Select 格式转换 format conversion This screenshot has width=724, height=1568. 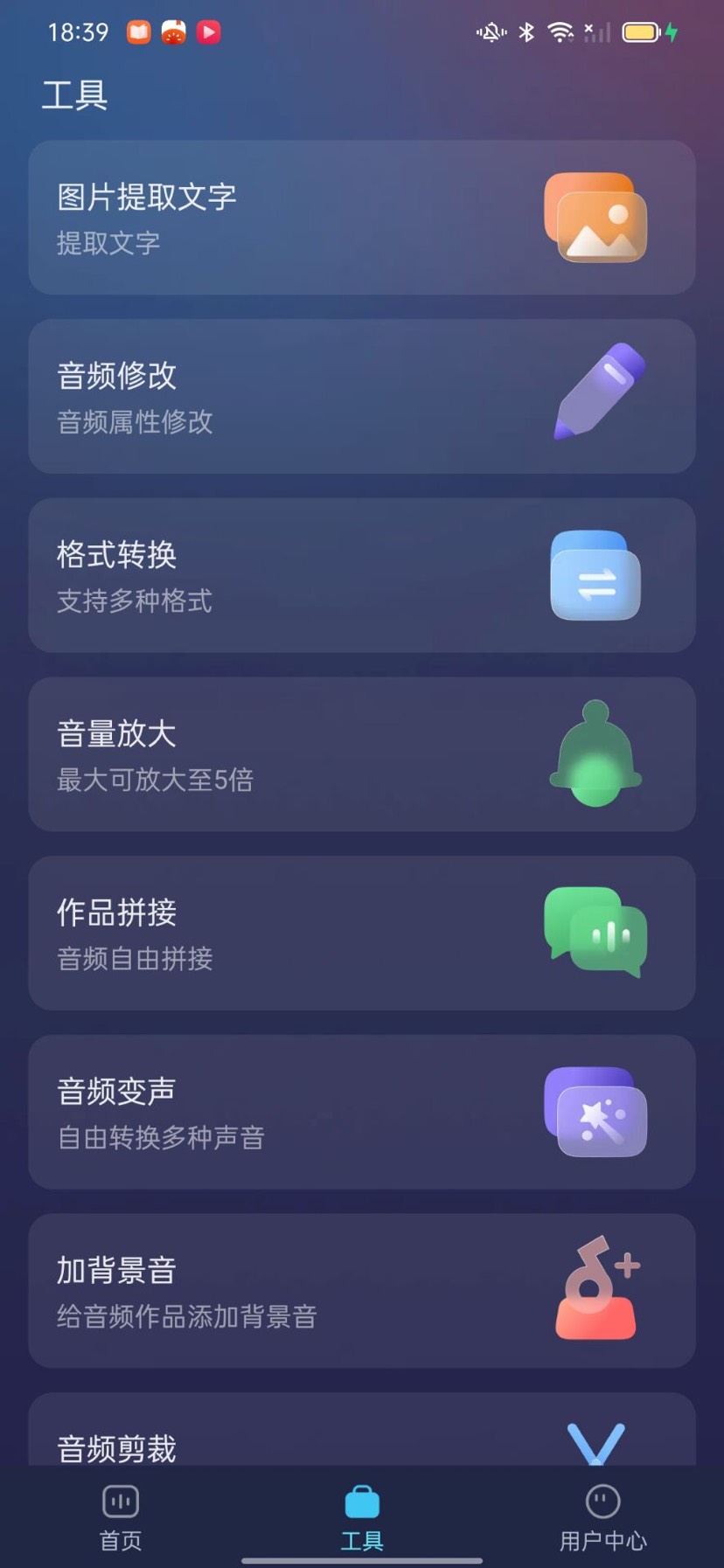click(x=361, y=575)
